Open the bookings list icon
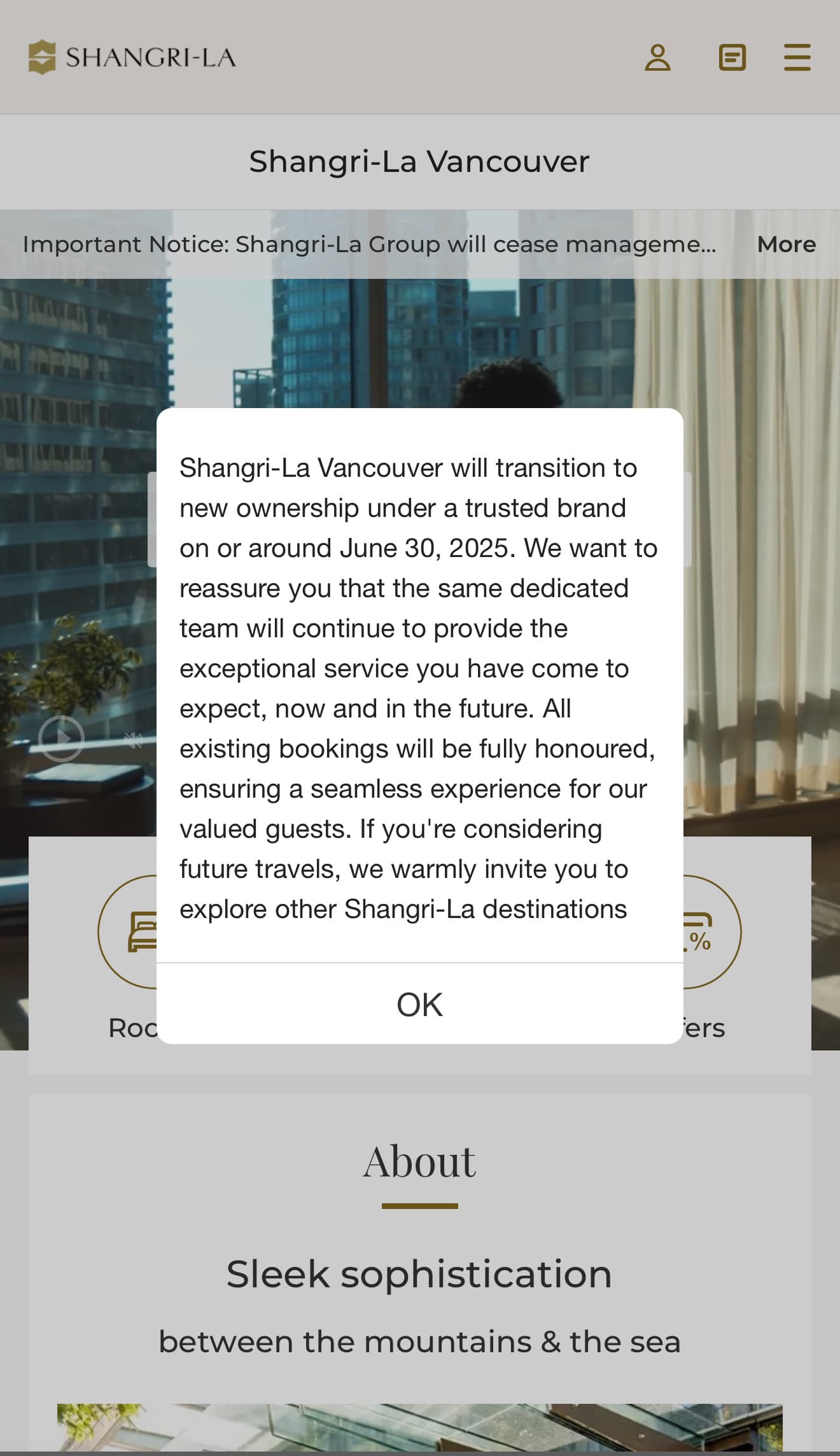Viewport: 840px width, 1456px height. 732,57
